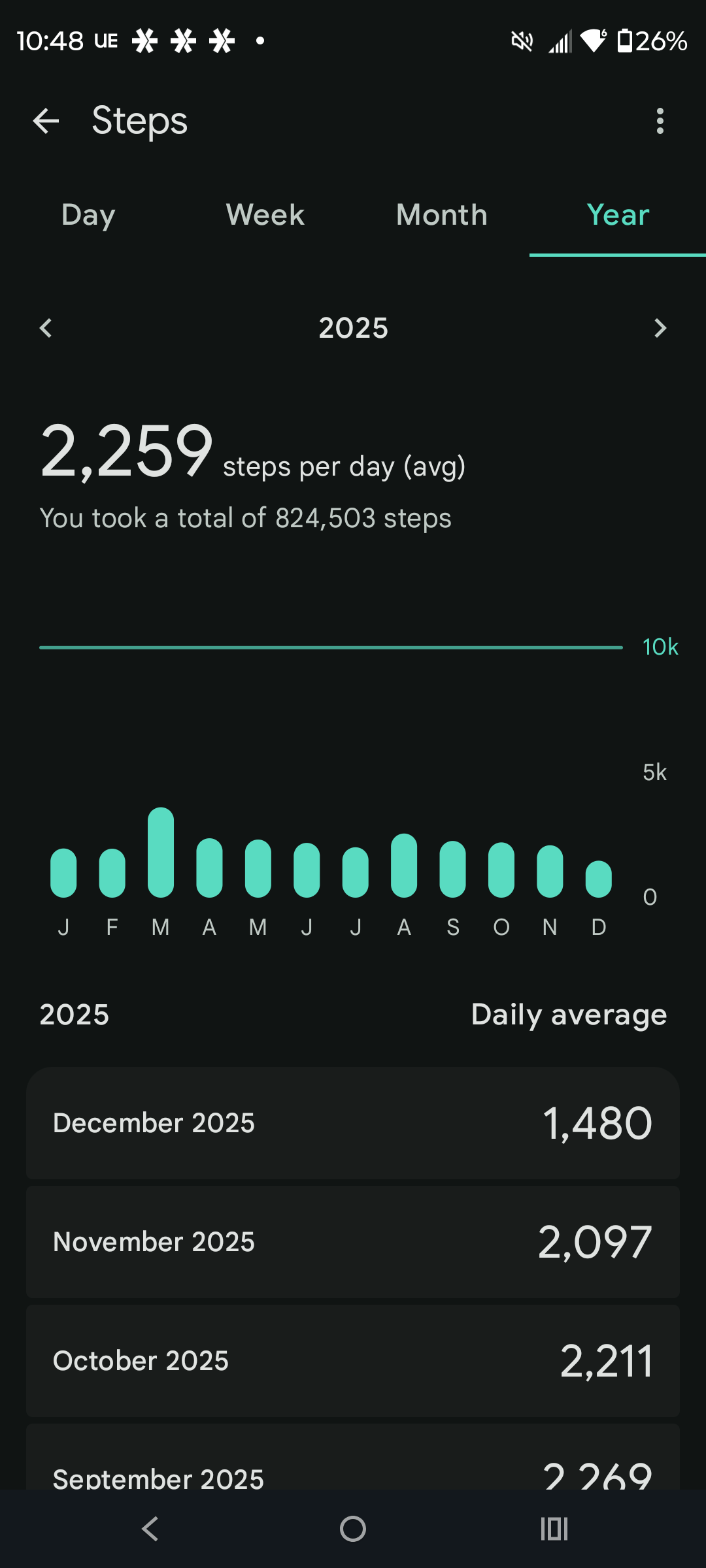Go to the previous year
706x1568 pixels.
(x=46, y=328)
